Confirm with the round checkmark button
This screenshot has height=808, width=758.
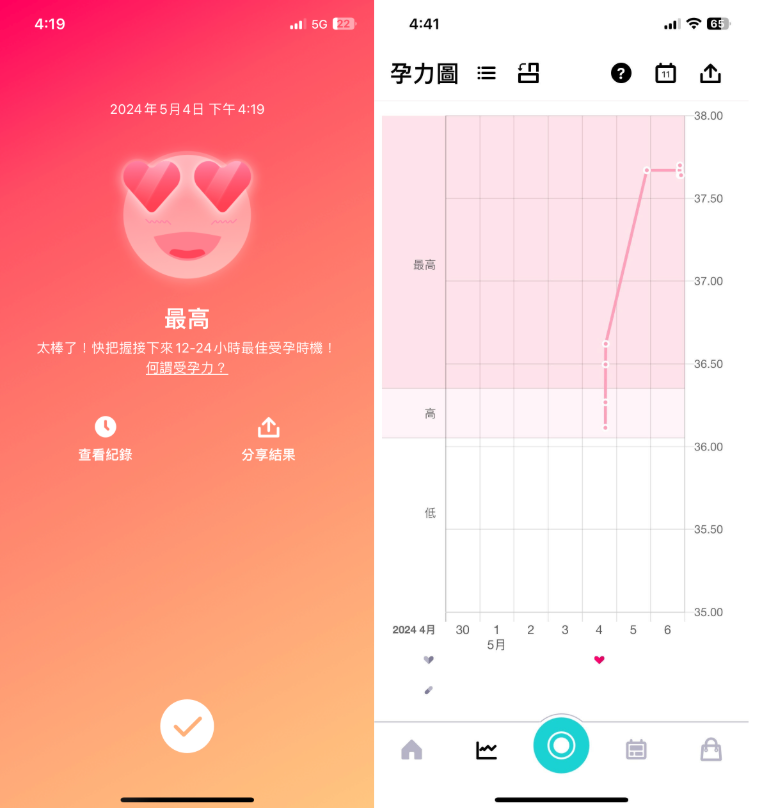(187, 726)
